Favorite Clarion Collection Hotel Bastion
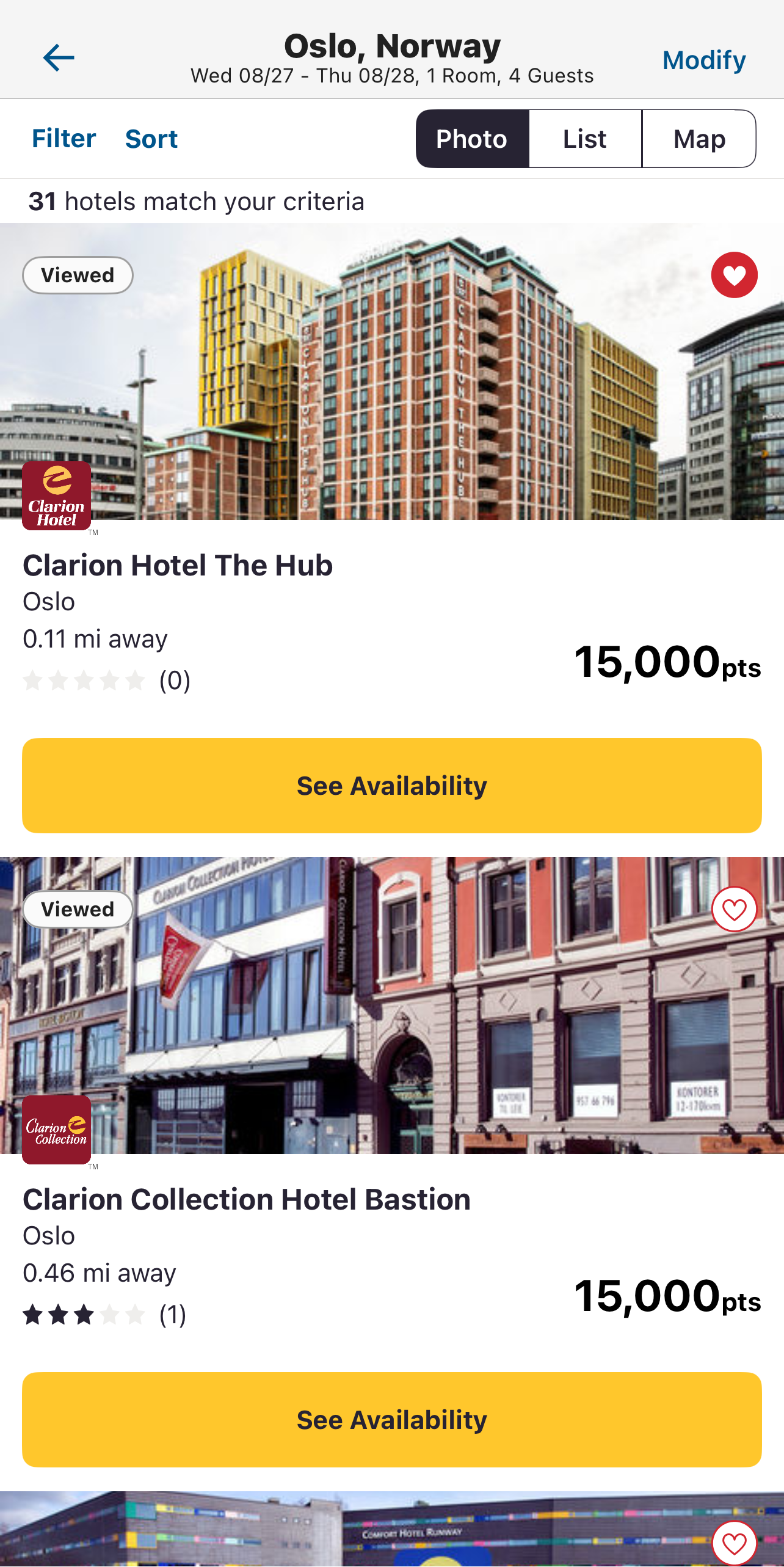Screen dimensions: 784x1567 tap(734, 910)
